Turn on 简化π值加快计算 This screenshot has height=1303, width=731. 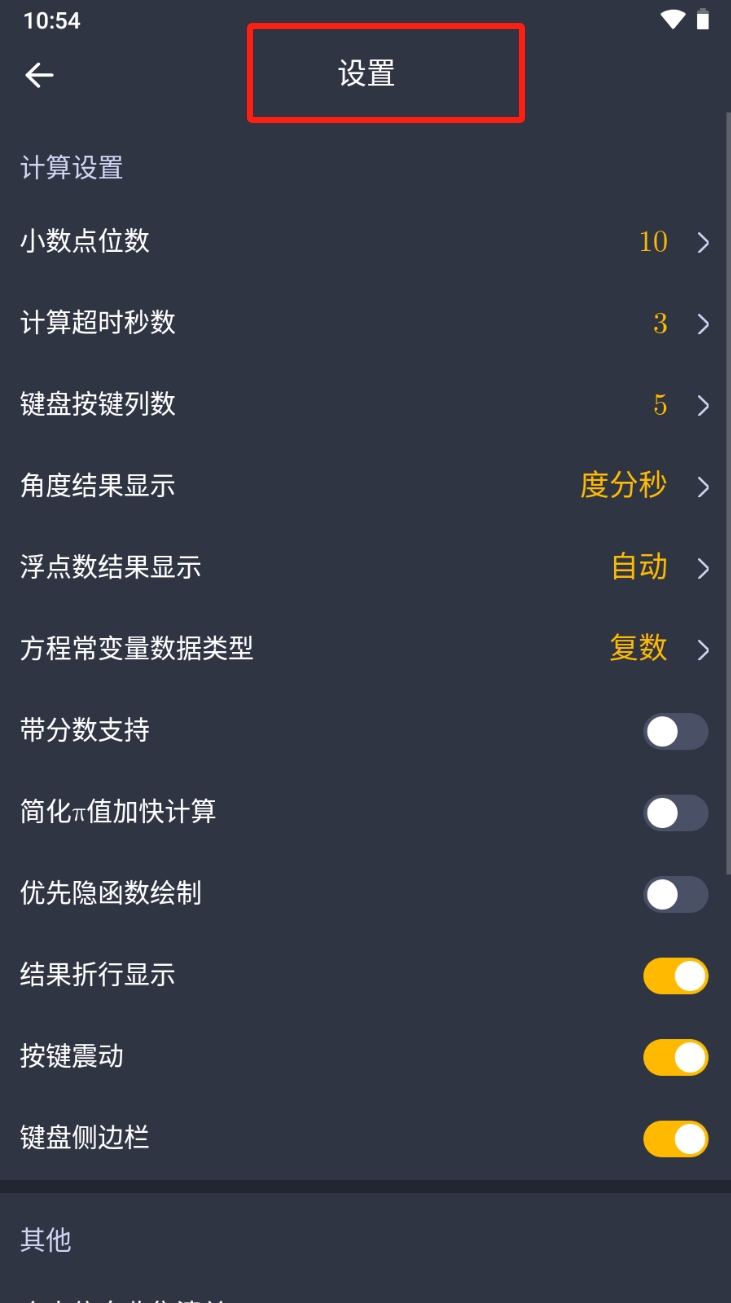675,813
